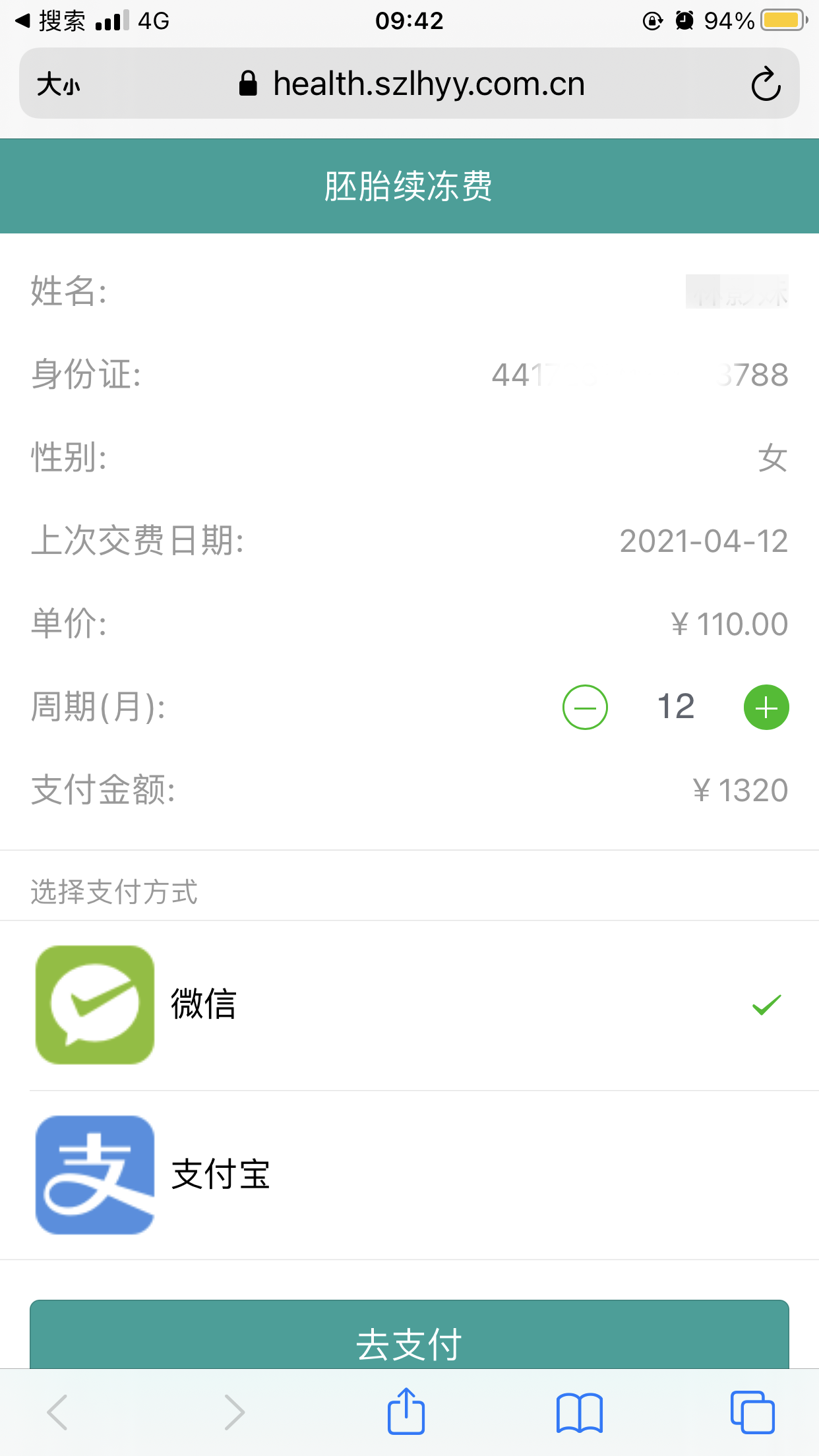Image resolution: width=819 pixels, height=1456 pixels.
Task: Increase the period months with plus button
Action: [x=766, y=708]
